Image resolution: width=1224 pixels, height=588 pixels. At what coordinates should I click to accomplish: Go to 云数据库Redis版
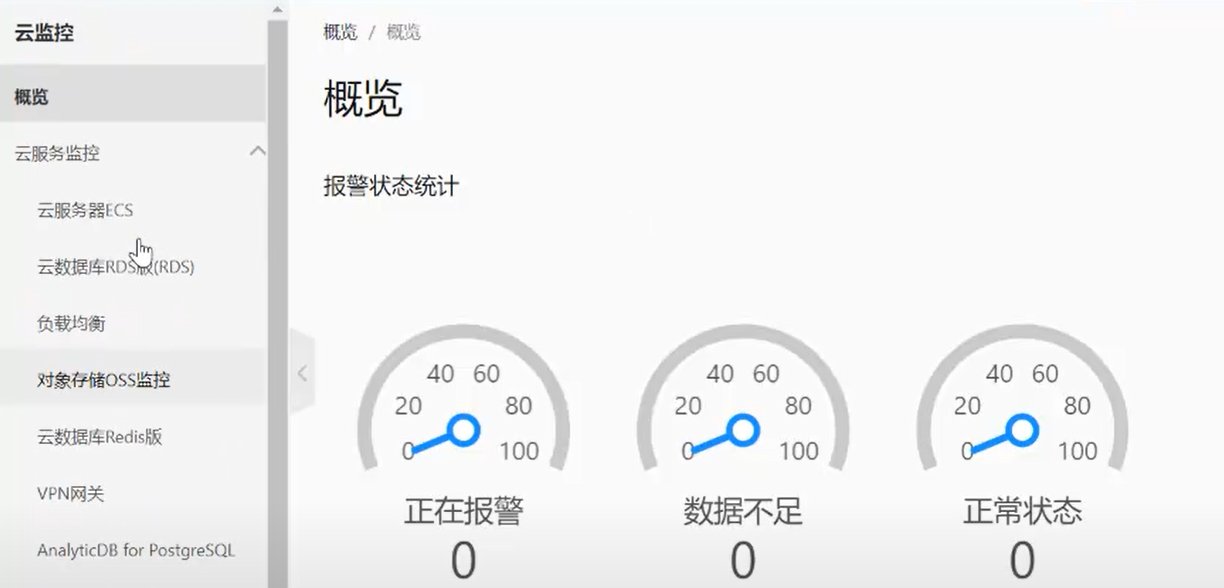[99, 437]
